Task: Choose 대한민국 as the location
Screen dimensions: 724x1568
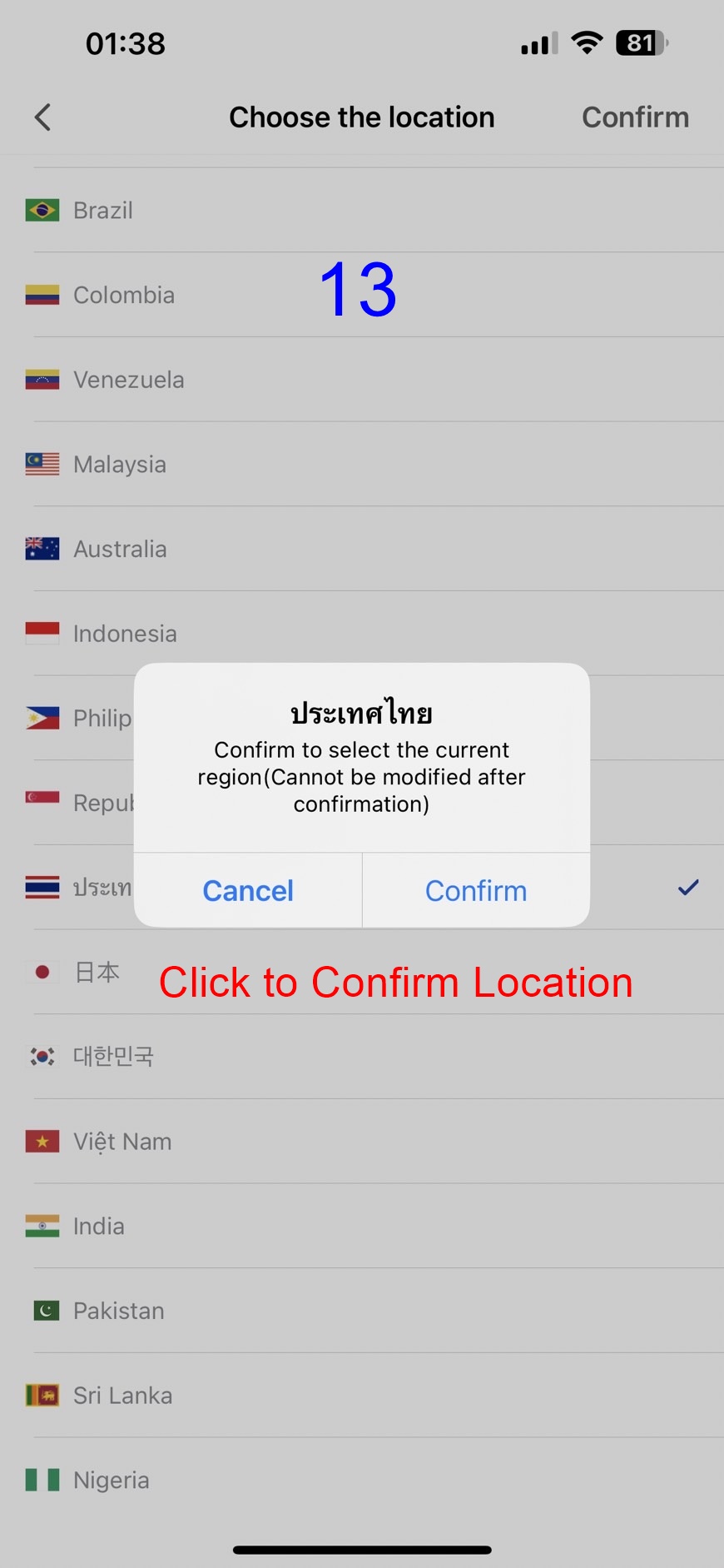Action: pyautogui.click(x=113, y=1057)
